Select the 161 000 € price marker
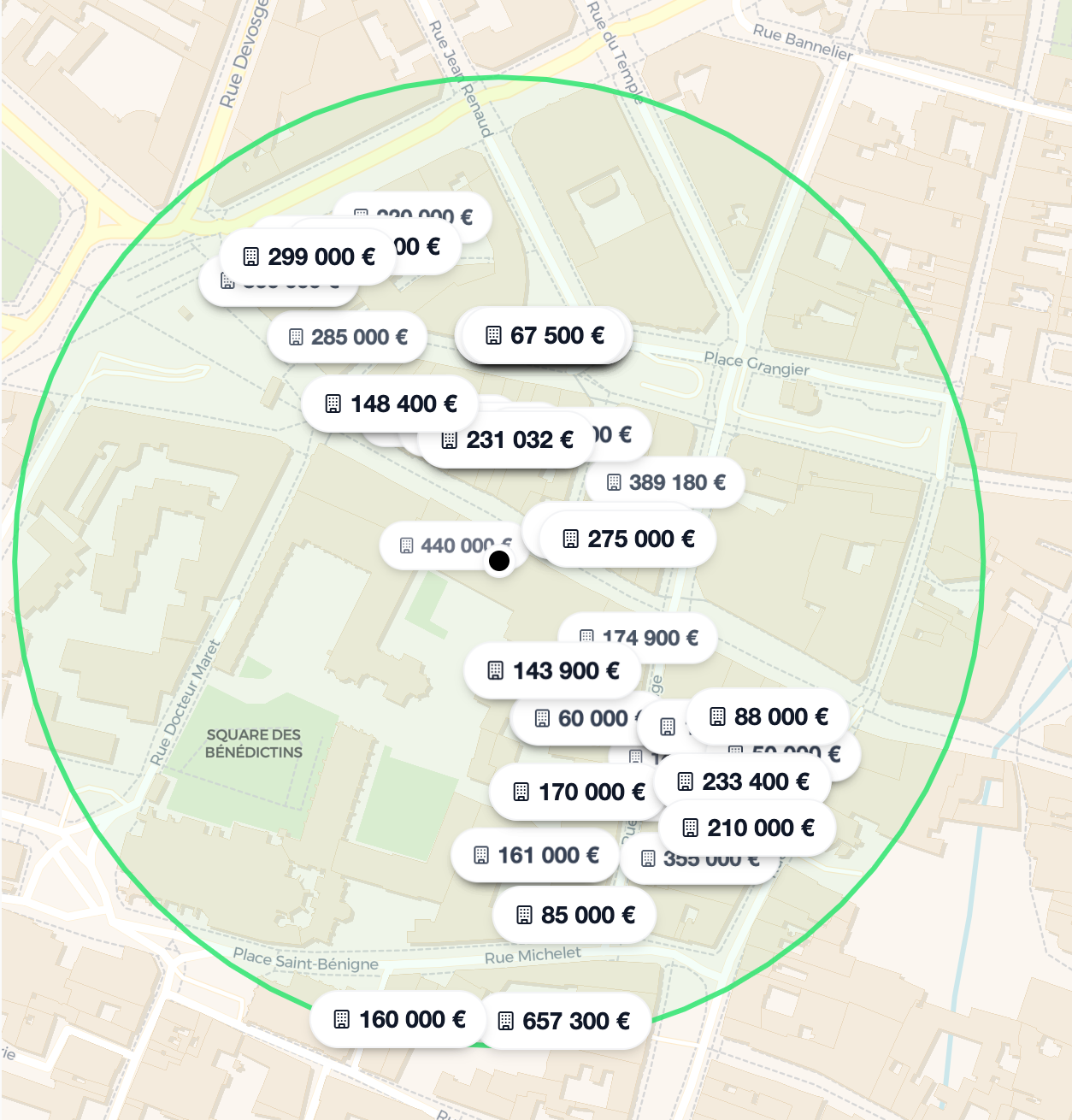The height and width of the screenshot is (1120, 1072). coord(535,856)
